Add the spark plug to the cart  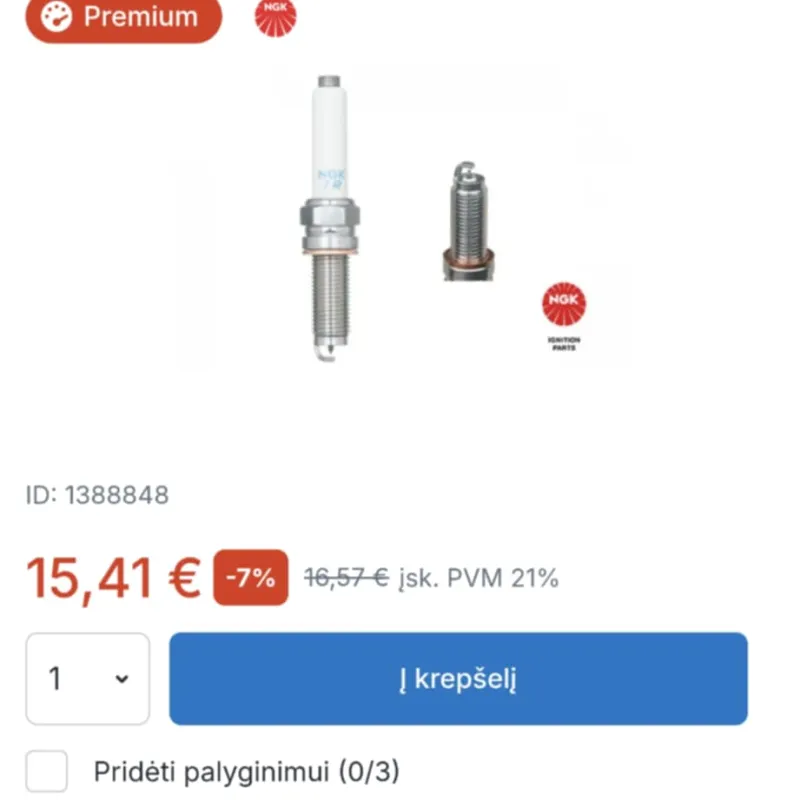tap(458, 679)
